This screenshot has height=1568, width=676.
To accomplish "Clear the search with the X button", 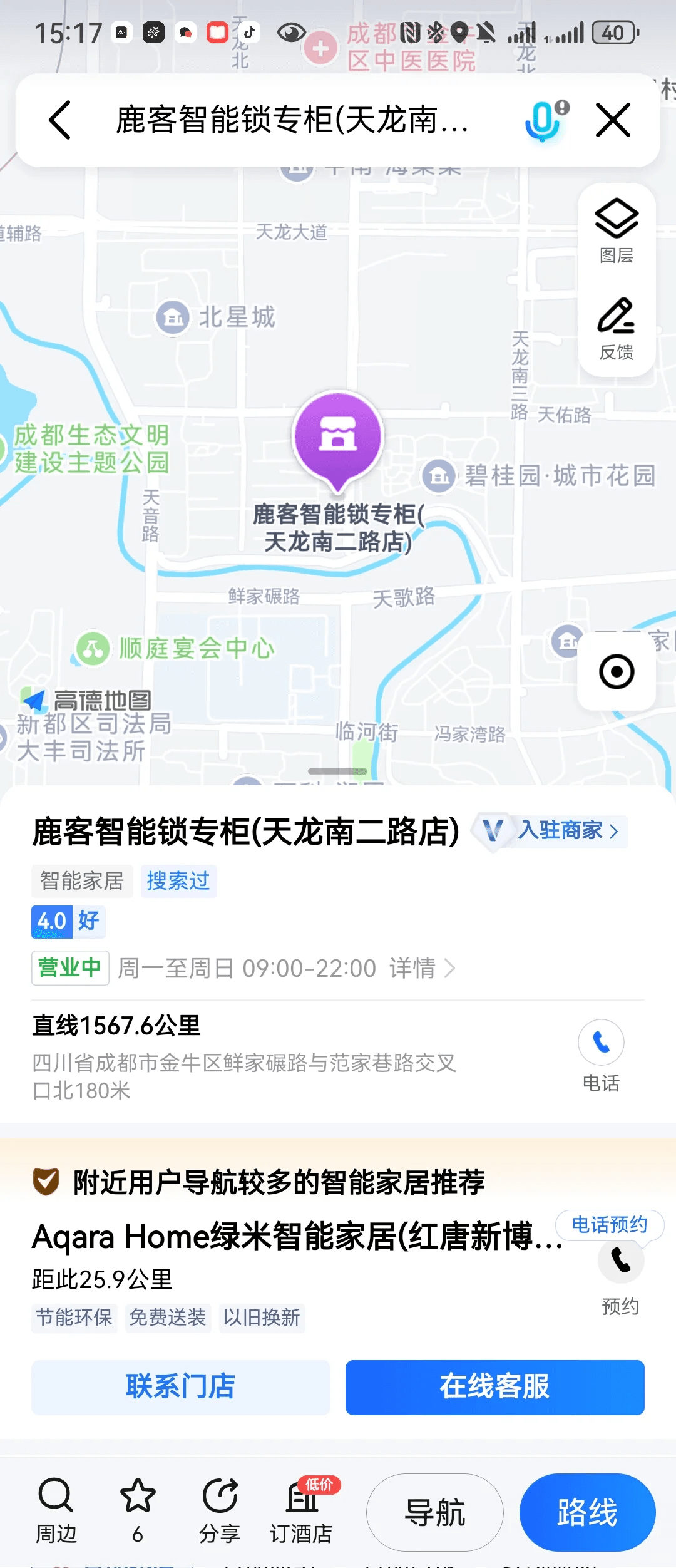I will [x=613, y=120].
